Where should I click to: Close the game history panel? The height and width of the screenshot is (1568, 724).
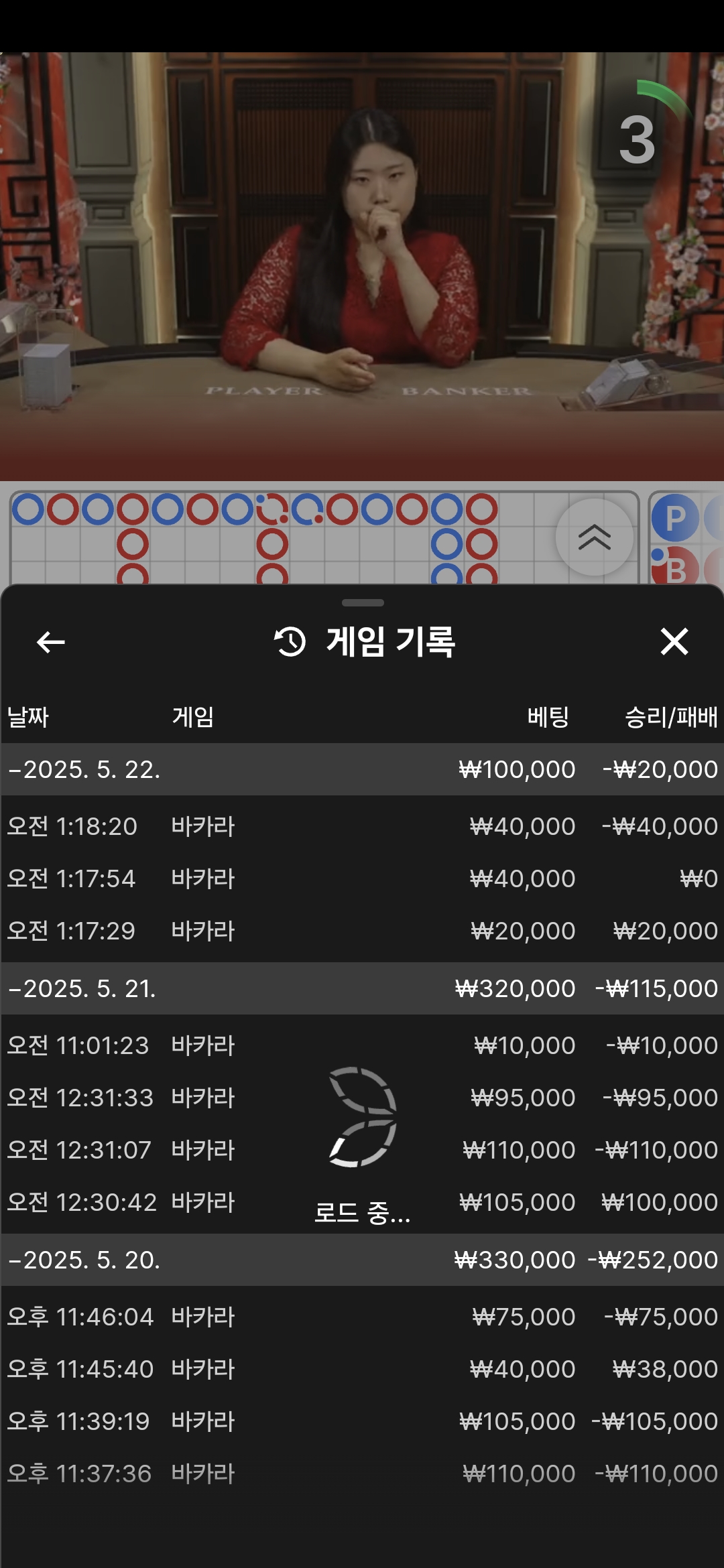pyautogui.click(x=674, y=642)
